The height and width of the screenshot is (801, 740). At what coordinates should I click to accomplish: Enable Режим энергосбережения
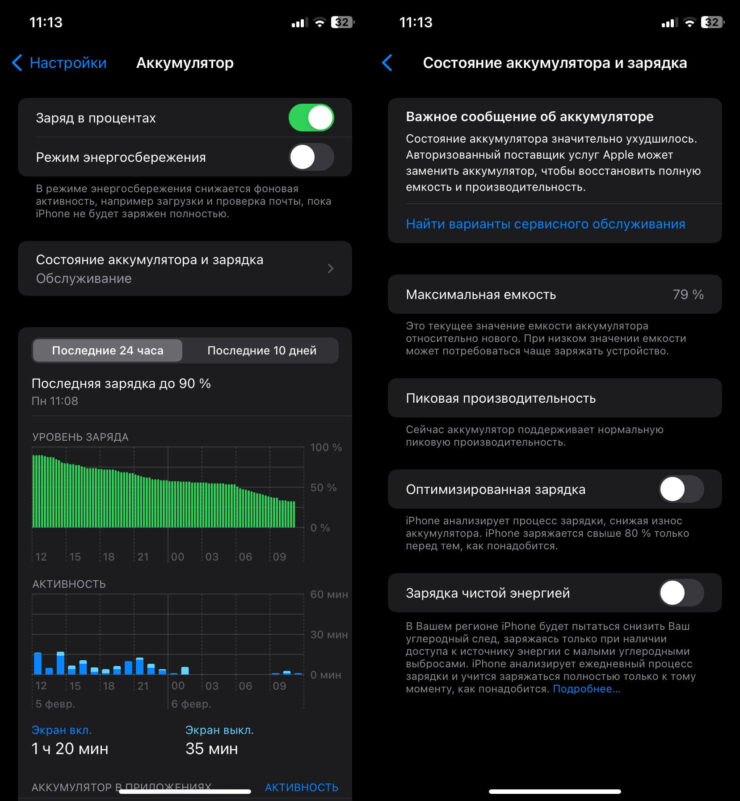pyautogui.click(x=311, y=157)
